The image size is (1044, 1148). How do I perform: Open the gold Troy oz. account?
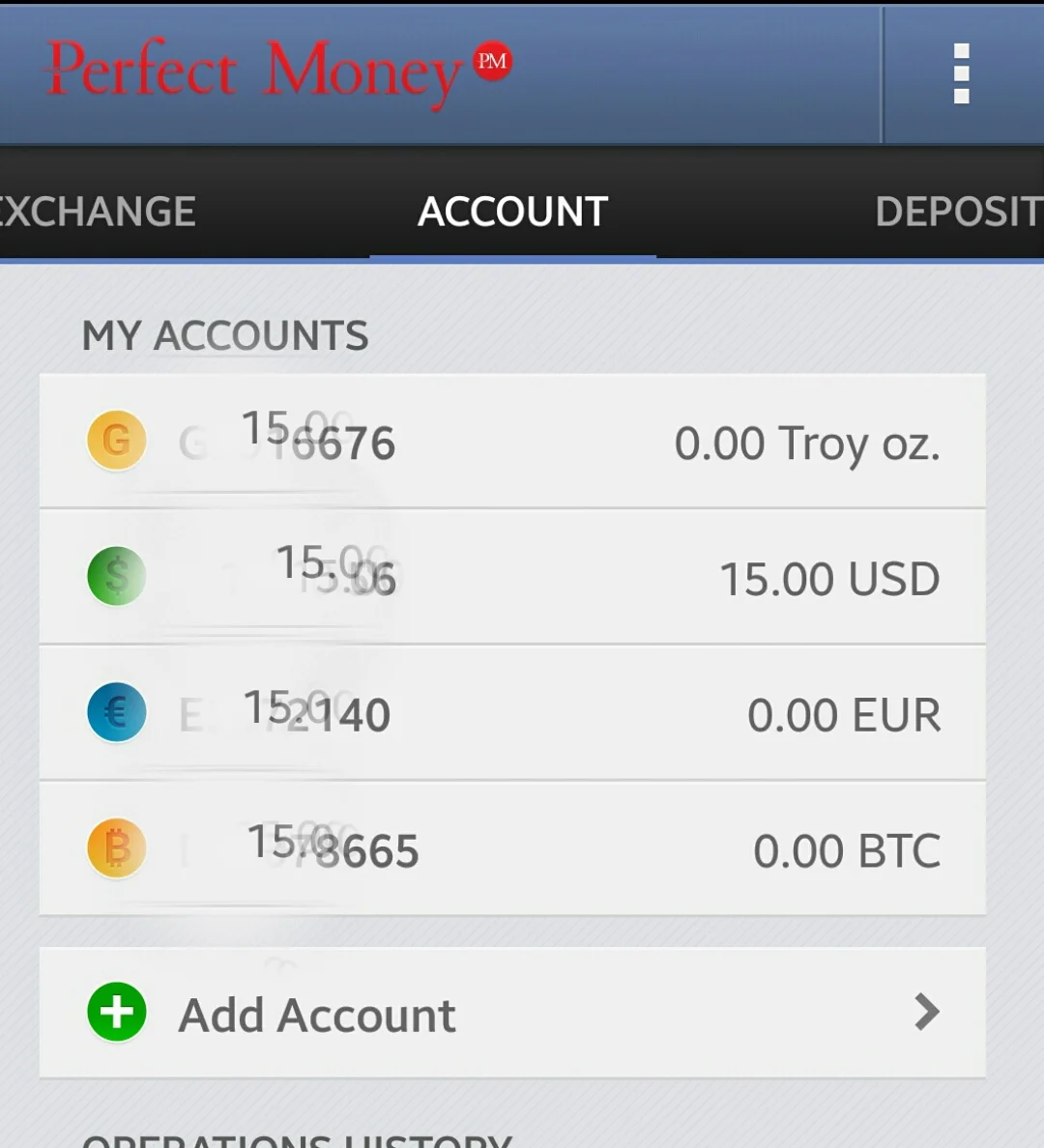pyautogui.click(x=512, y=442)
